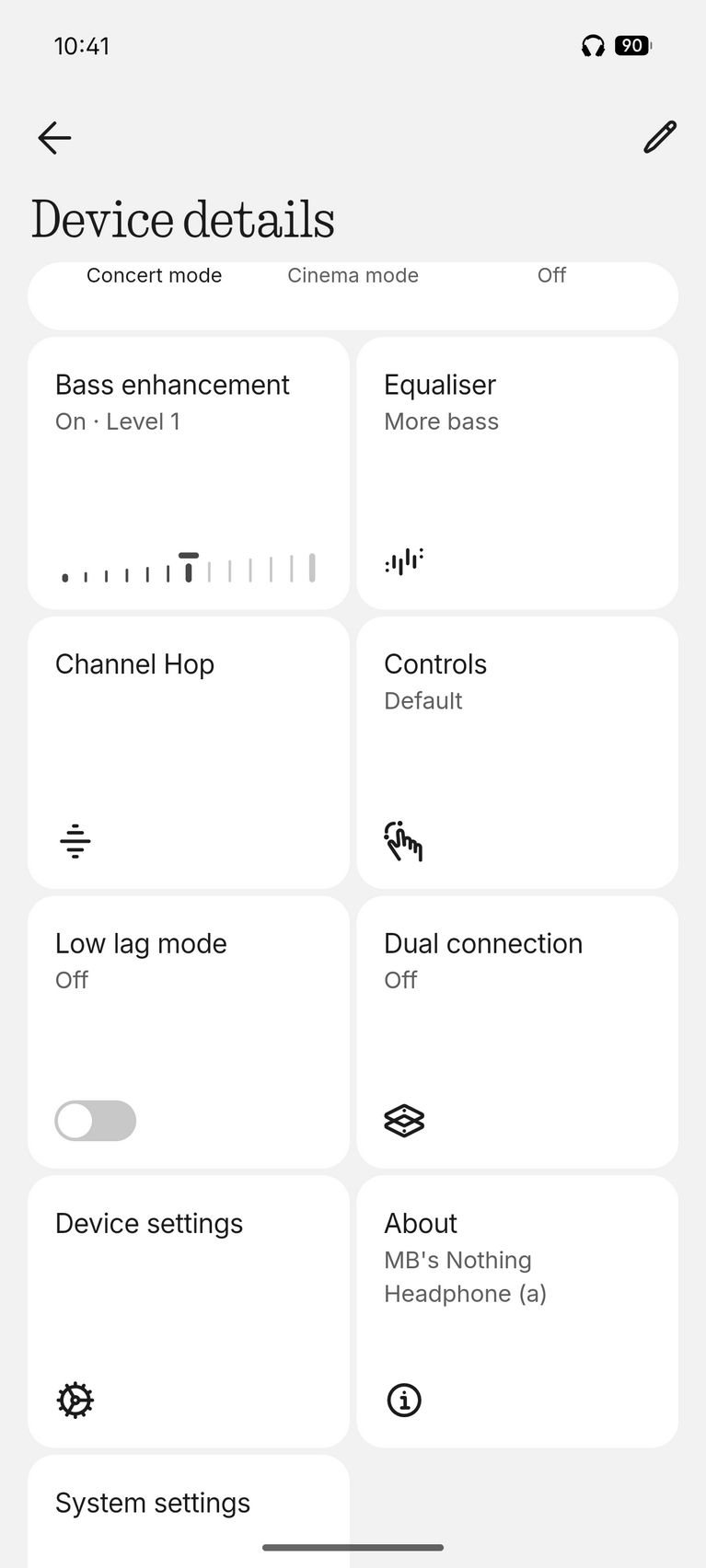Select Concert mode option

coord(154,276)
